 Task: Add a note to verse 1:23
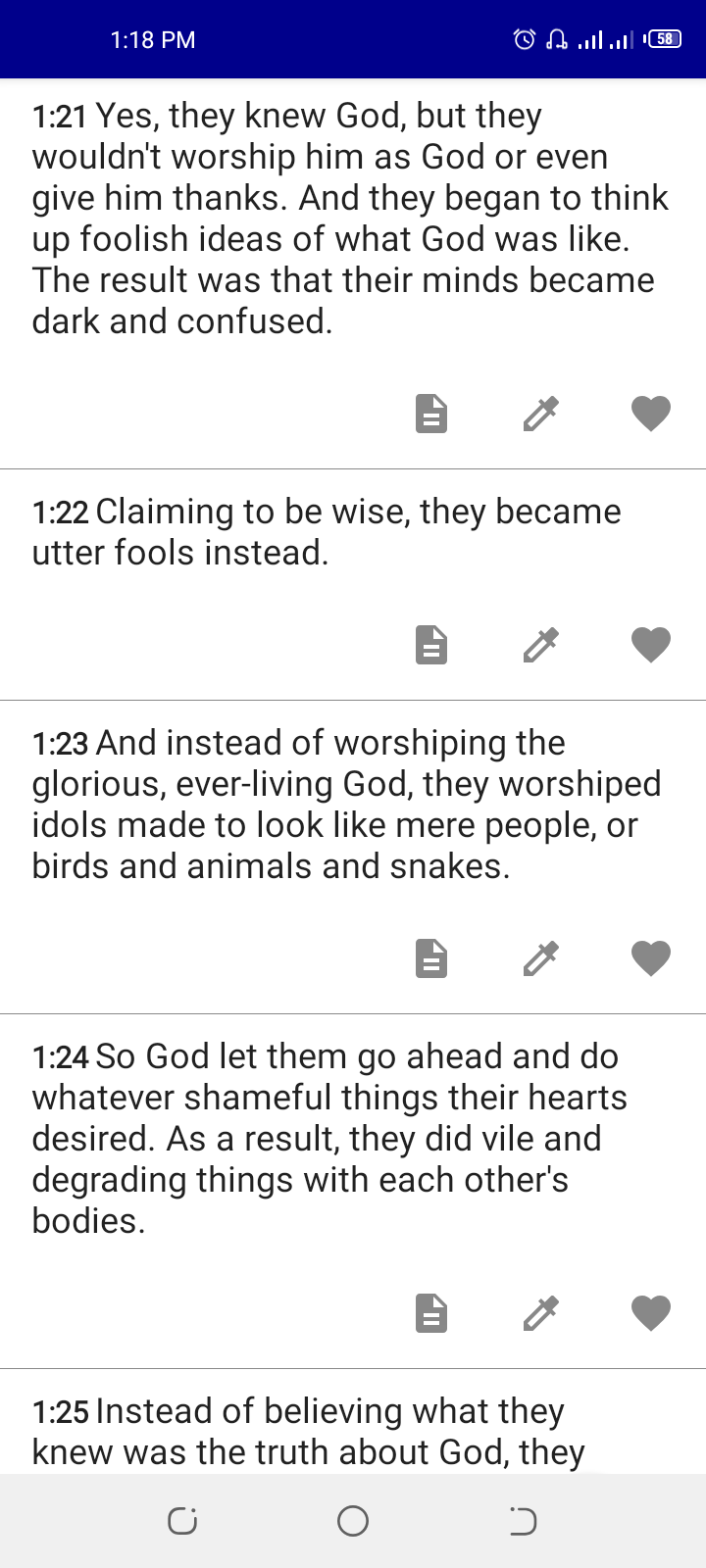431,958
